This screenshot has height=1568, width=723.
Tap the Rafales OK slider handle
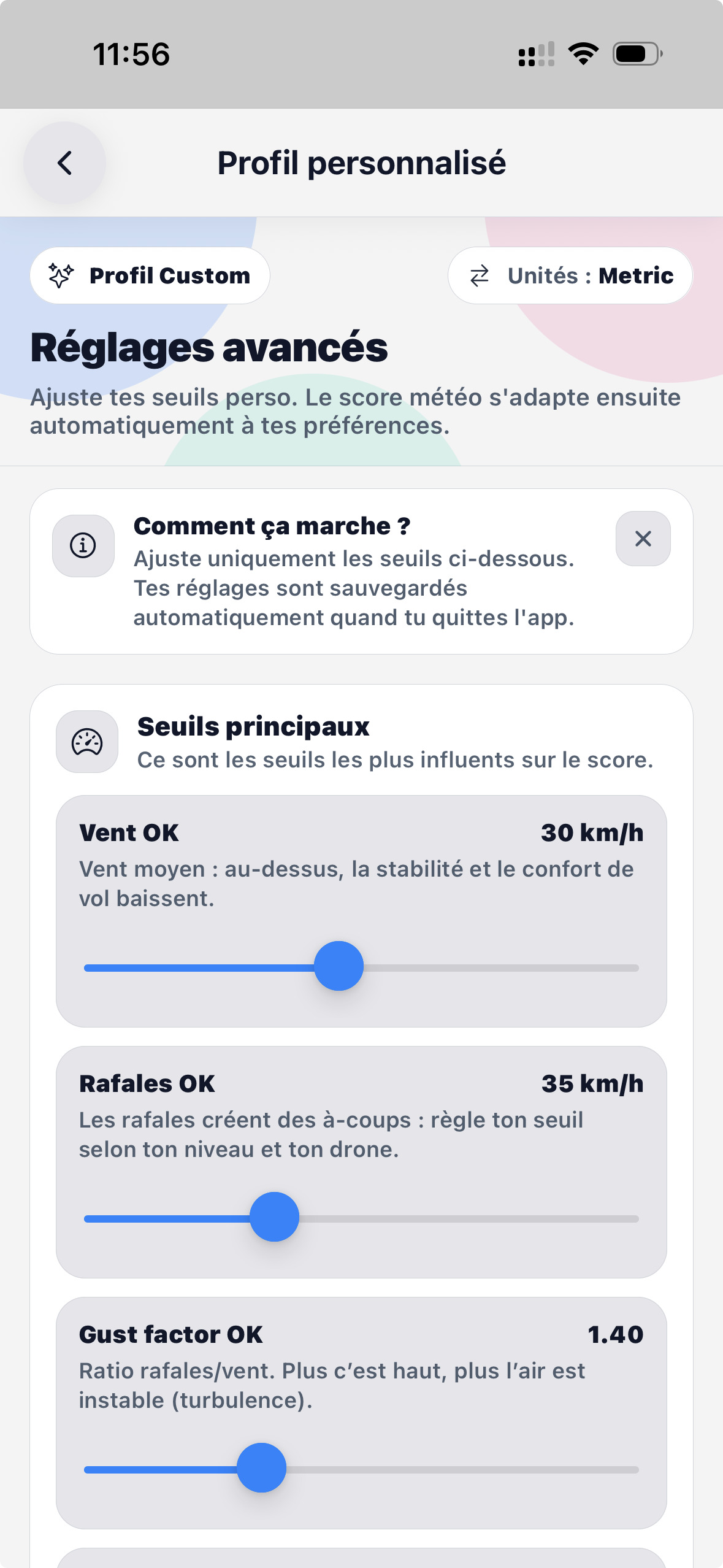coord(274,1216)
